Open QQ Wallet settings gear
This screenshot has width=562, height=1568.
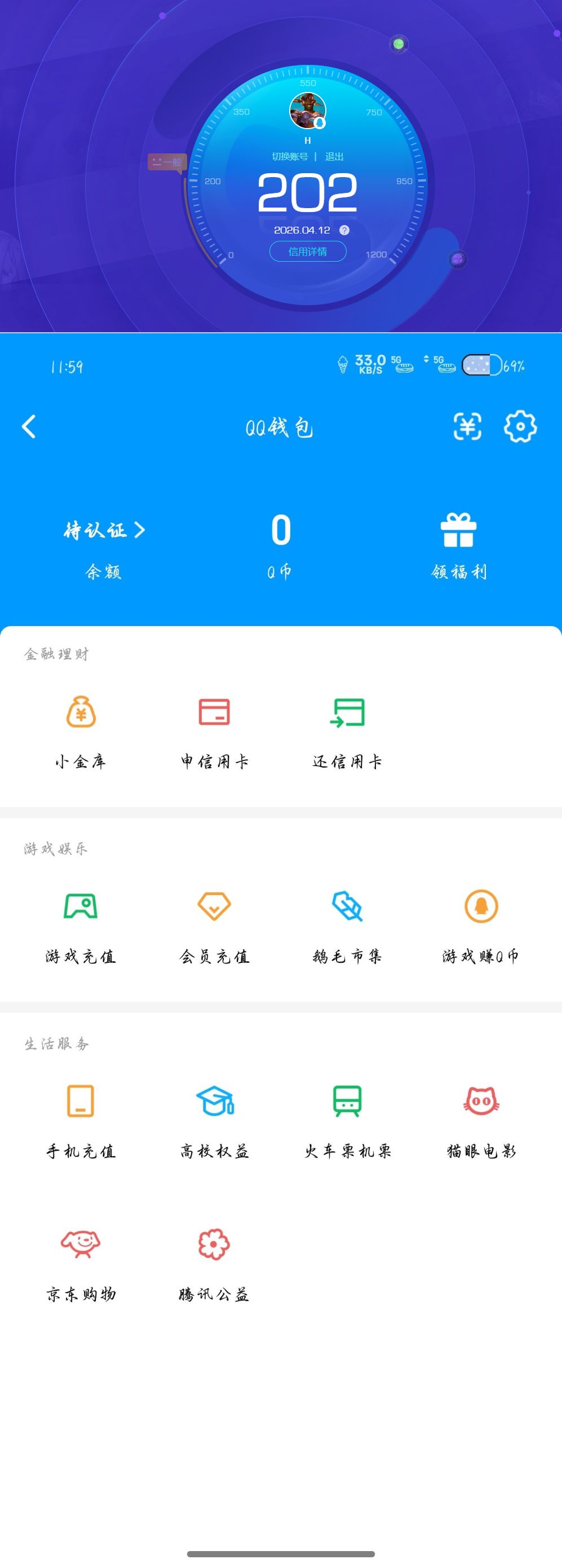[520, 427]
